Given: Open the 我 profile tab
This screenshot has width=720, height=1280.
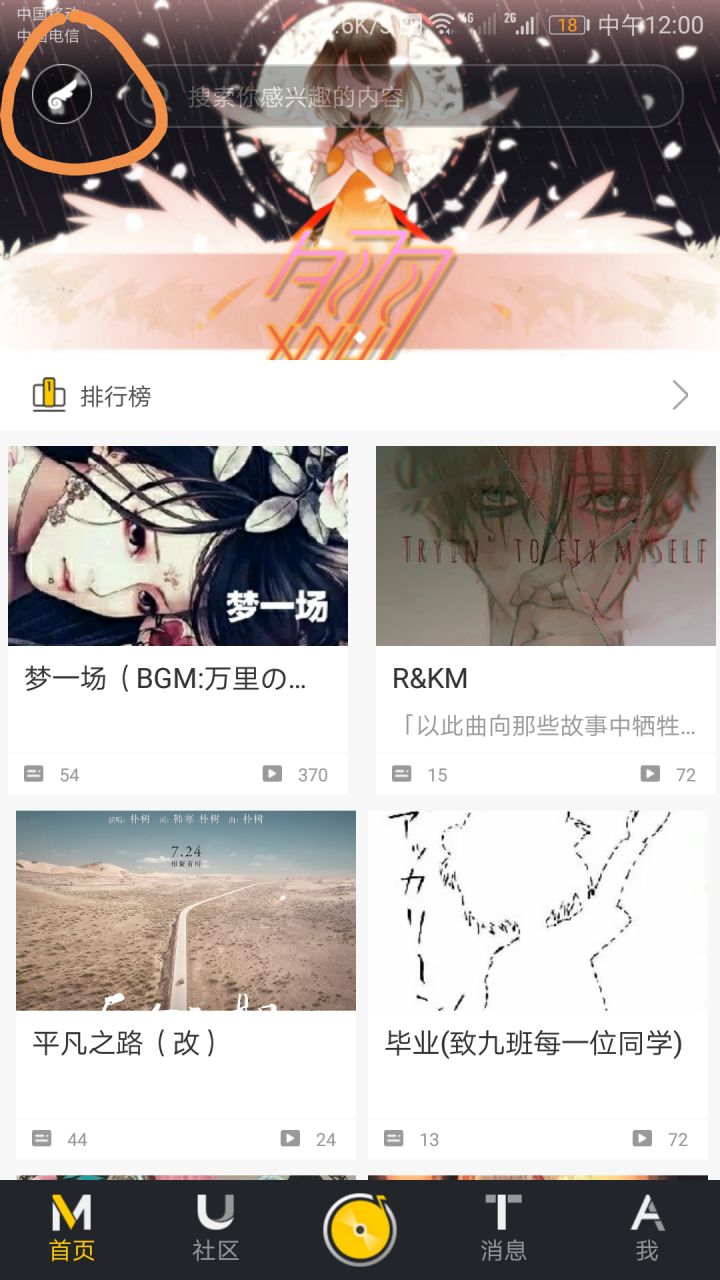Looking at the screenshot, I should click(647, 1228).
